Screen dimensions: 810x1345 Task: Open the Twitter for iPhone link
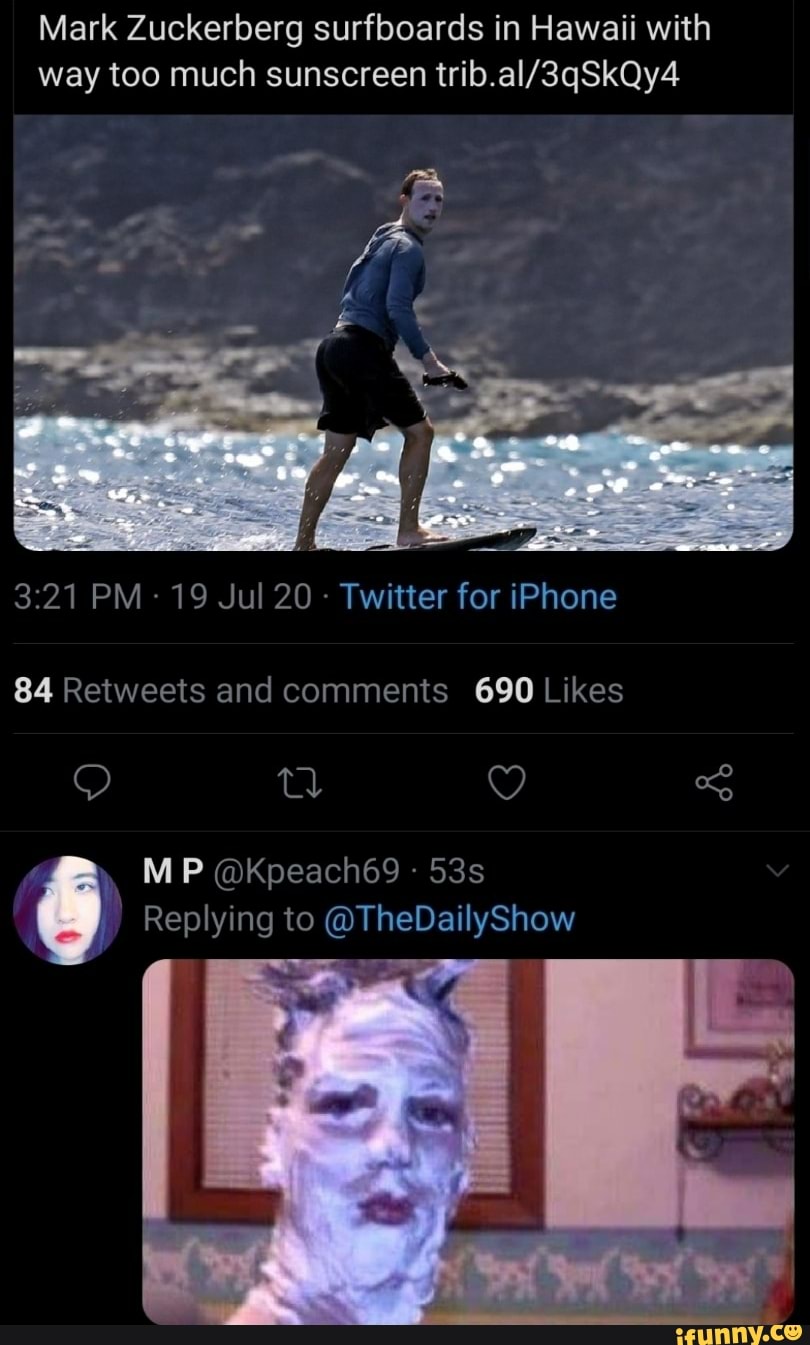click(478, 597)
